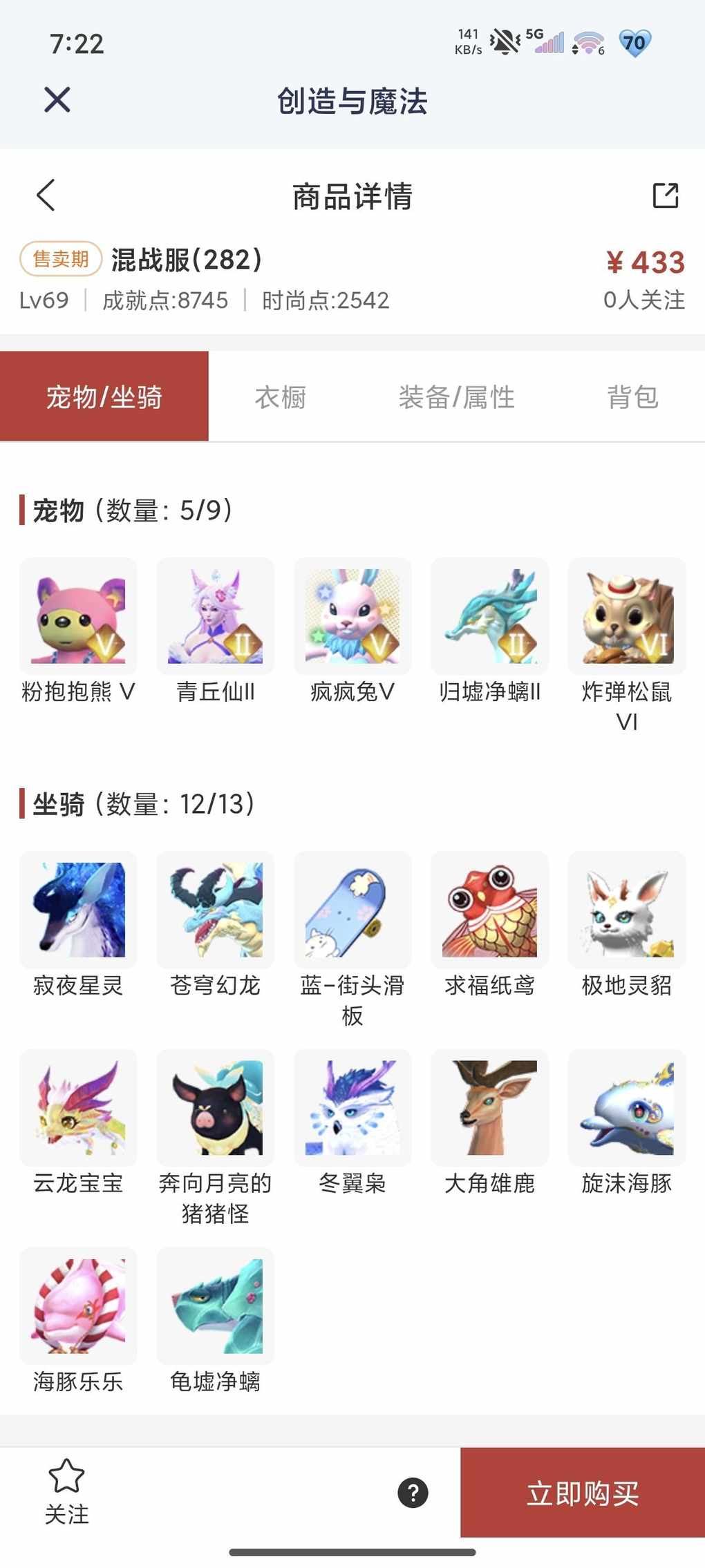
Task: Share this product listing
Action: (x=666, y=195)
